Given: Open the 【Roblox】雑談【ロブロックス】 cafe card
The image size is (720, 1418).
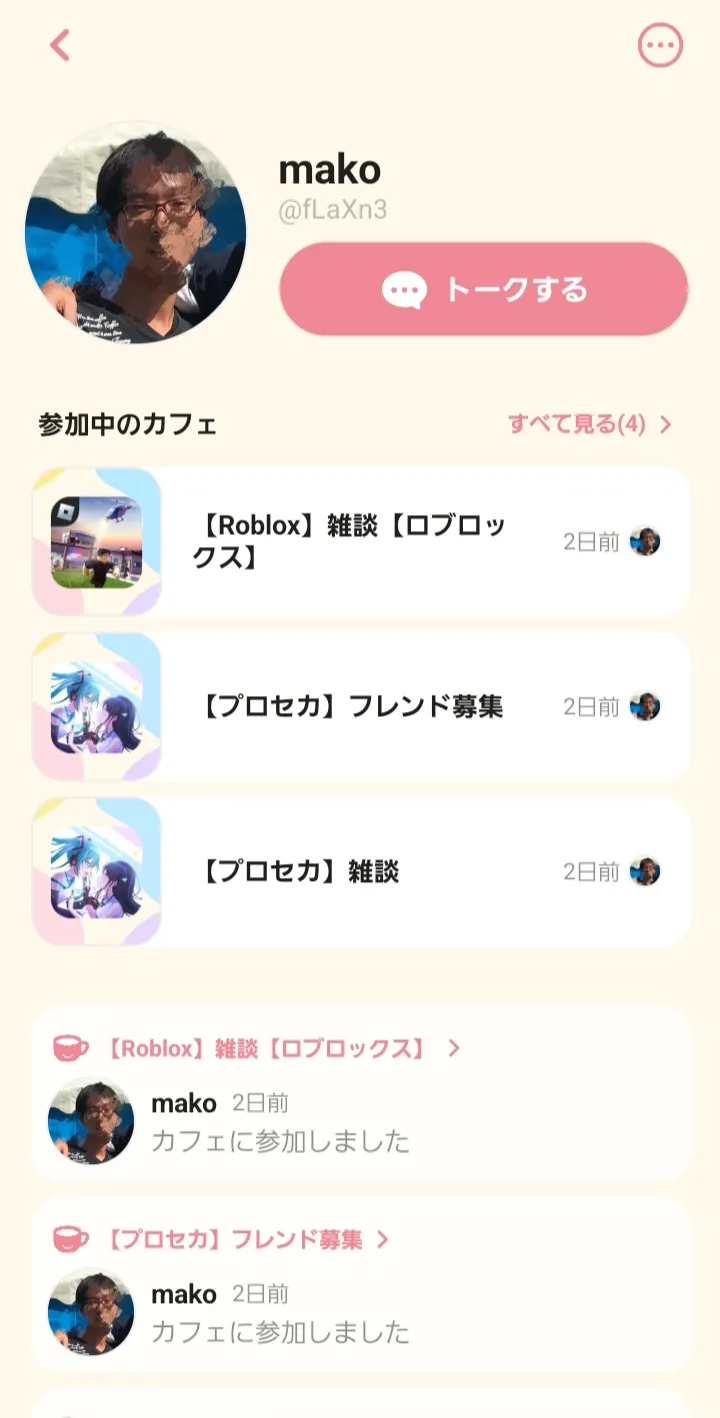Looking at the screenshot, I should (362, 541).
